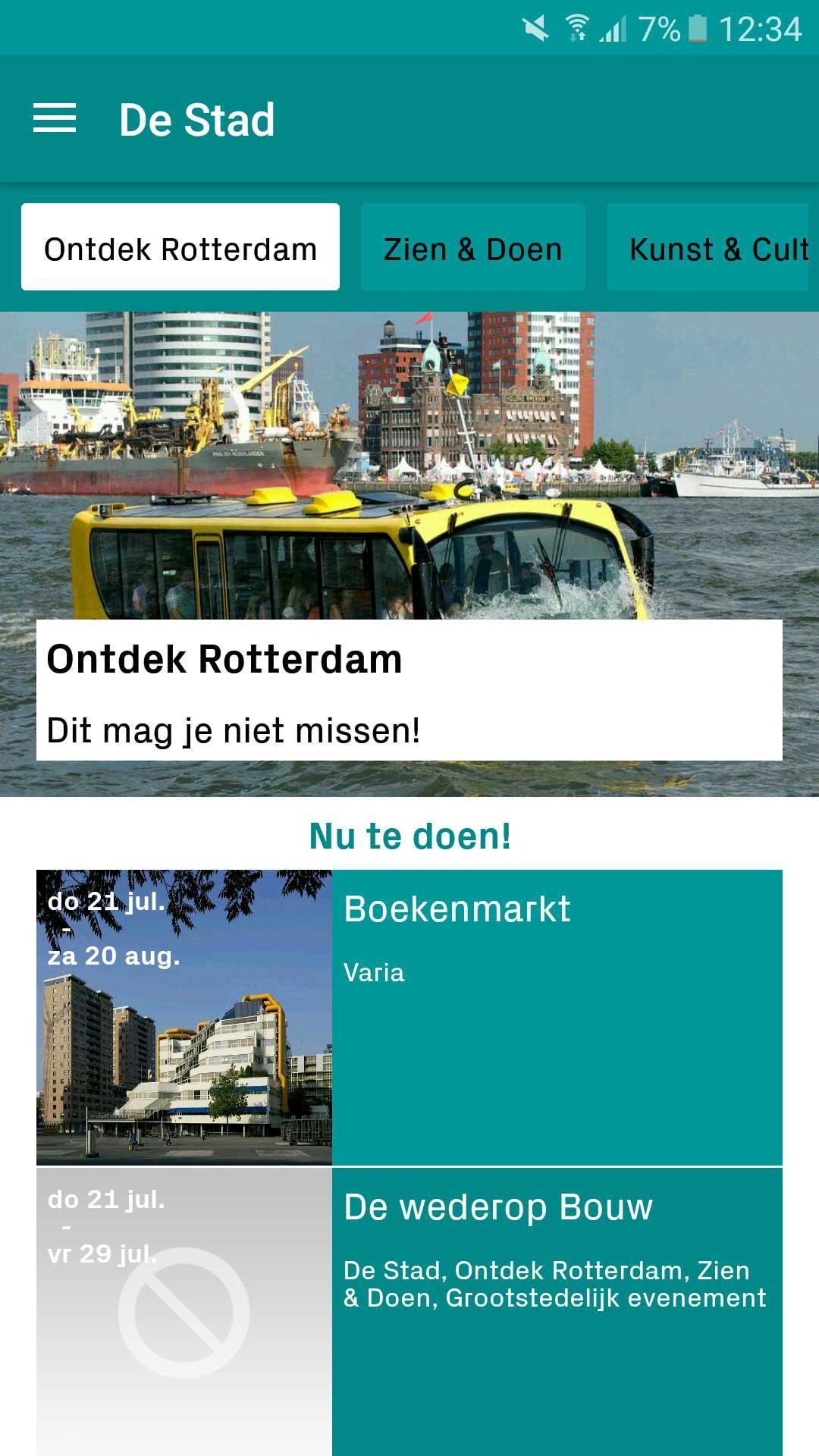Switch to the Zien & Doen tab

click(x=472, y=247)
